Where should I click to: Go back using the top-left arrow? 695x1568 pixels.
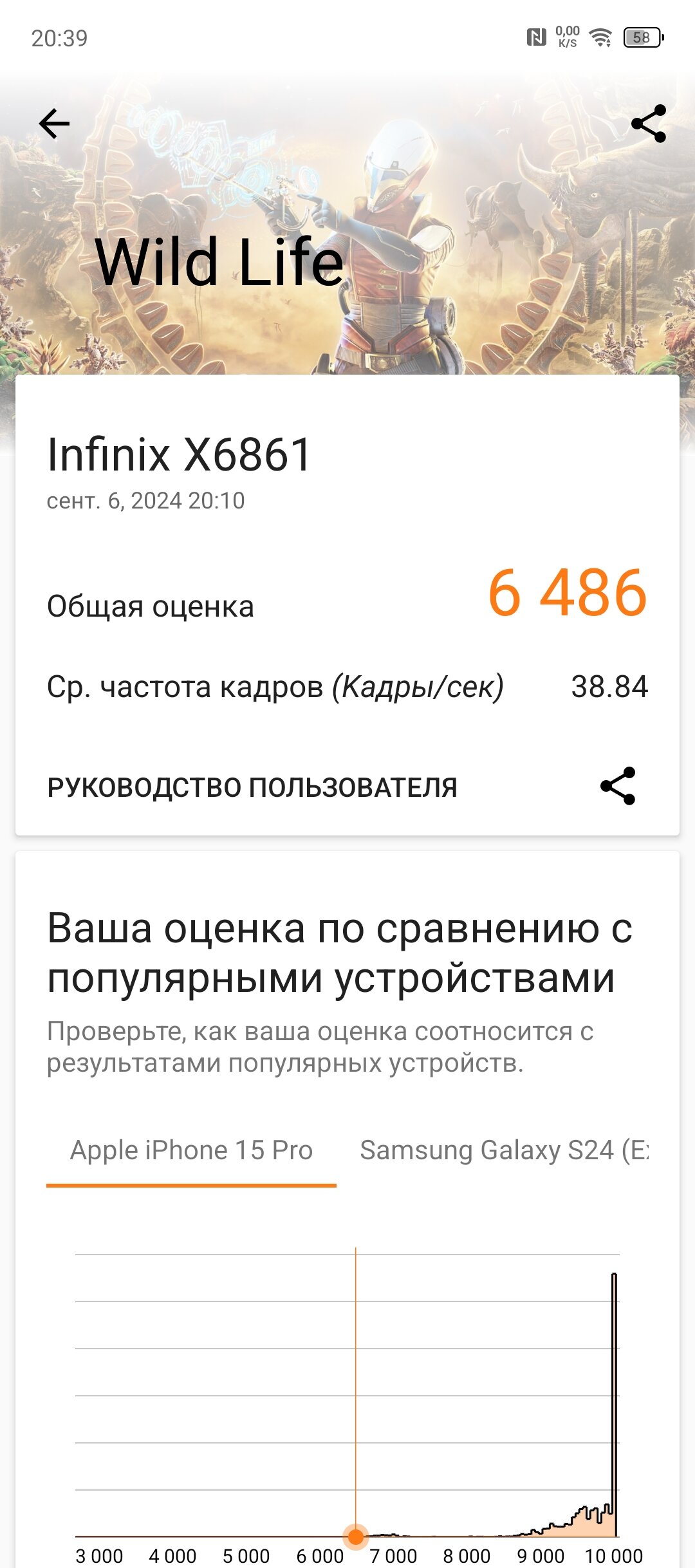click(54, 124)
